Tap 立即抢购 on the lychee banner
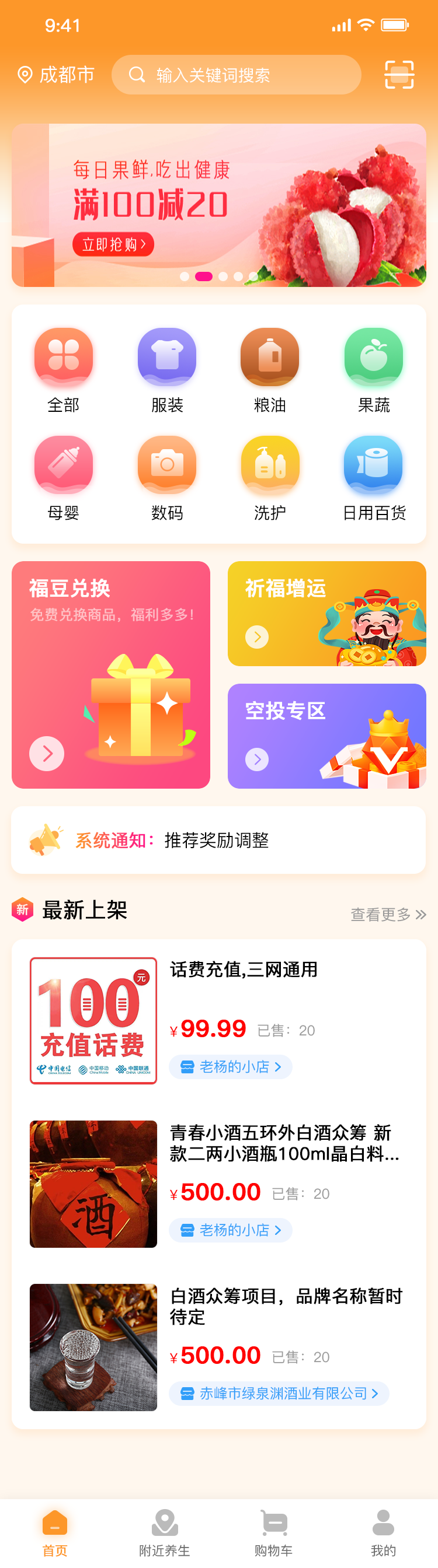The height and width of the screenshot is (1568, 438). click(113, 244)
